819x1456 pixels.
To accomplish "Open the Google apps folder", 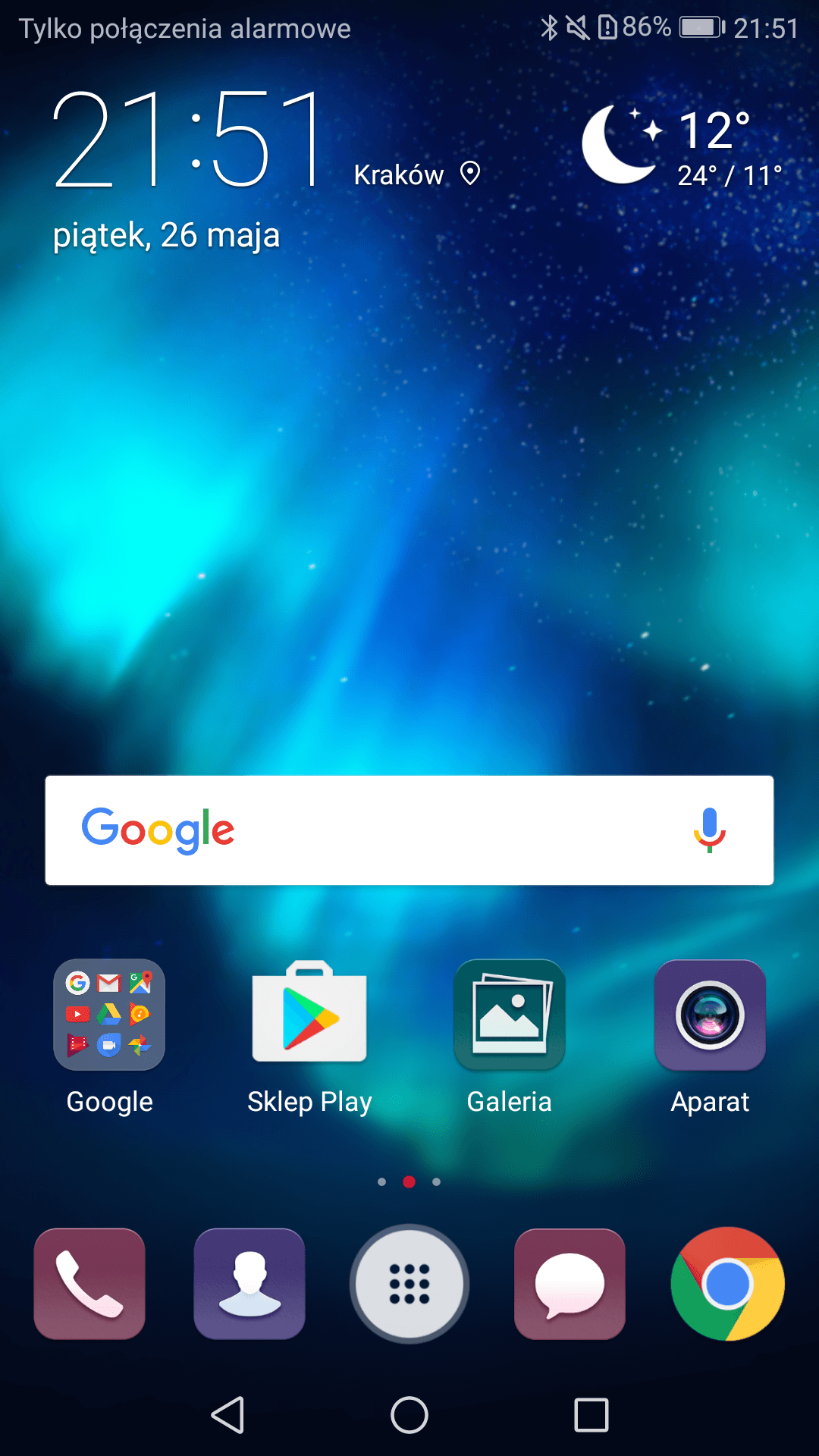I will [109, 1015].
